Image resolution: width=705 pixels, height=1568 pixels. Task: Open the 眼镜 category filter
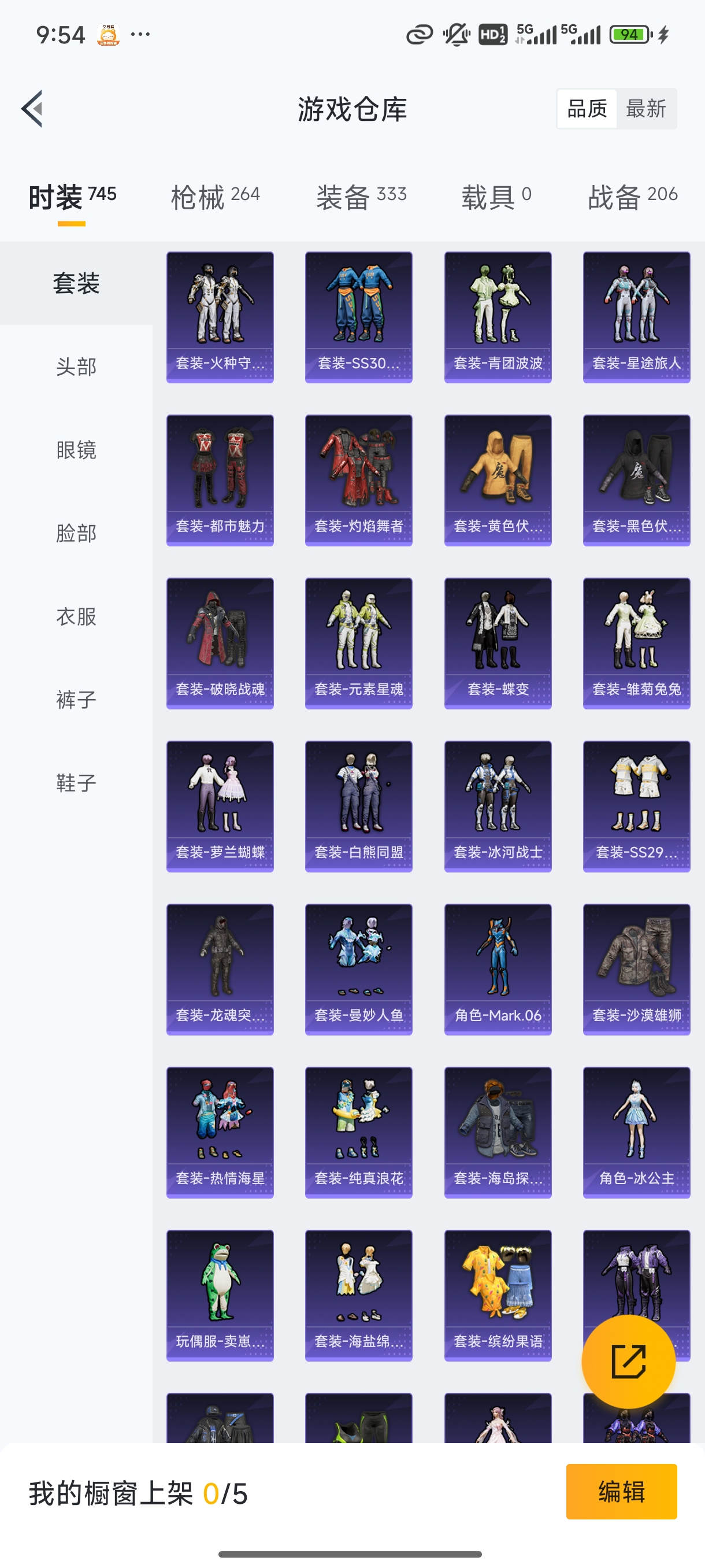[x=76, y=450]
